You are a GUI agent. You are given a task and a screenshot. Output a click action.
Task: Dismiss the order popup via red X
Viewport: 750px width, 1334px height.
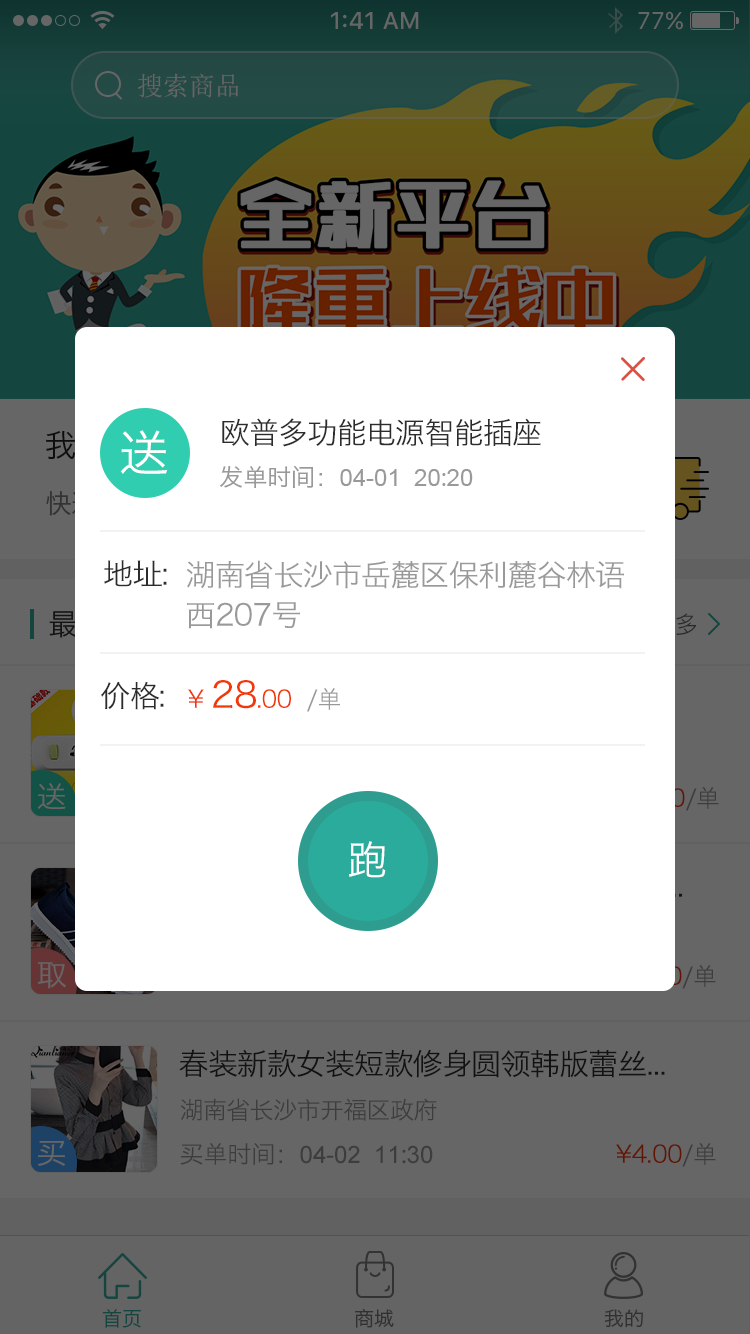632,368
